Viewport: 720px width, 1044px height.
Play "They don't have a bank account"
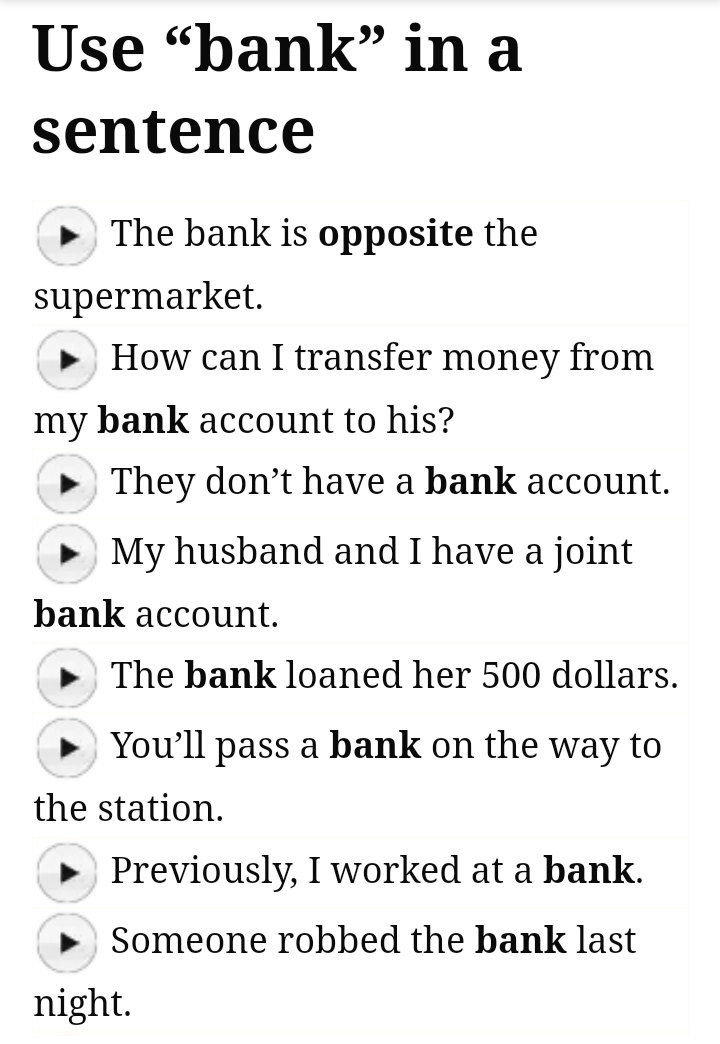pos(66,483)
